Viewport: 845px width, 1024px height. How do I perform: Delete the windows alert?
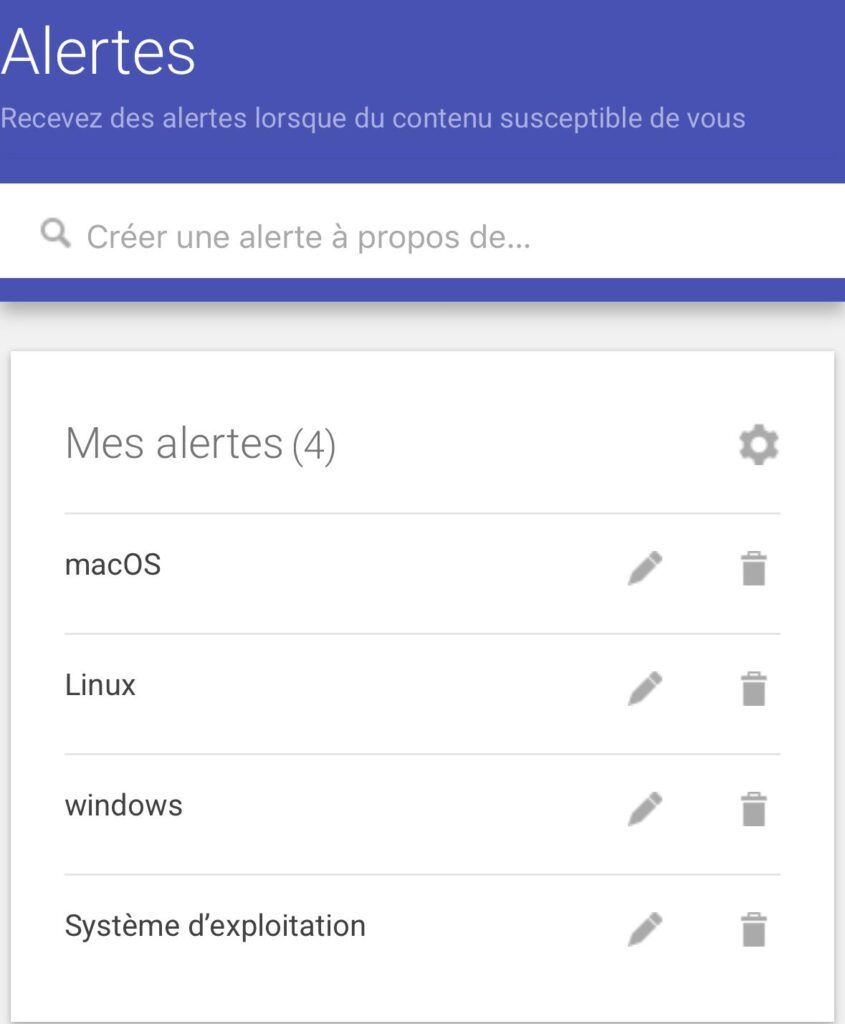click(754, 808)
